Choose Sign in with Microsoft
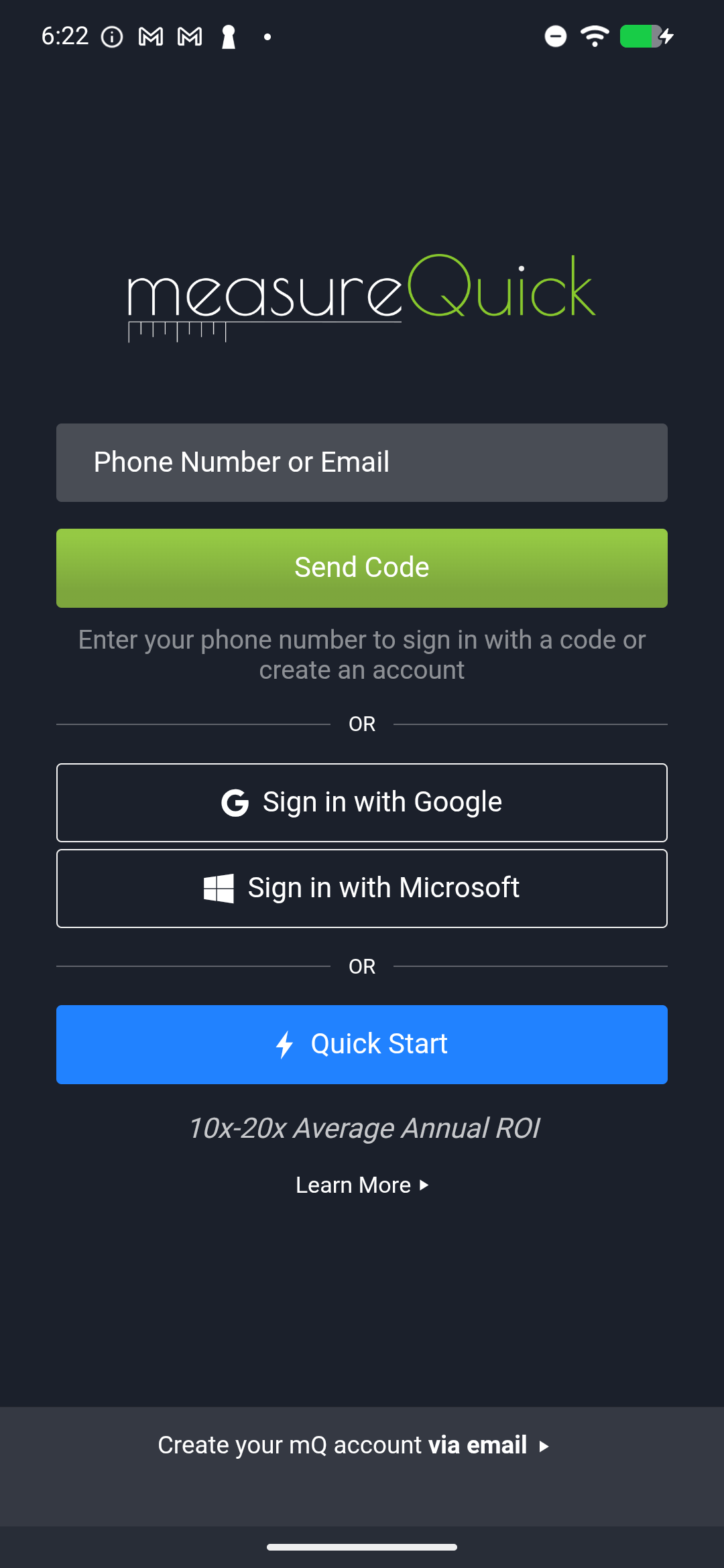This screenshot has width=724, height=1568. point(362,888)
